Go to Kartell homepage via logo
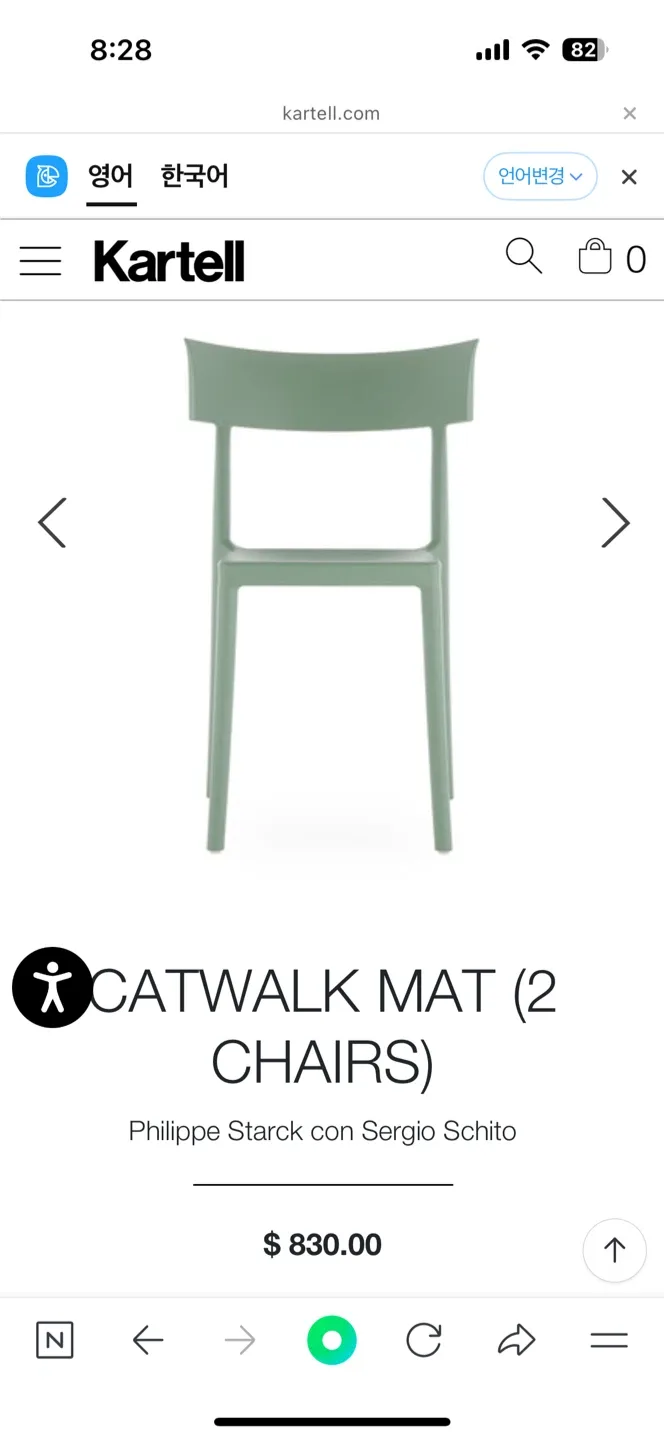The height and width of the screenshot is (1440, 664). 169,261
